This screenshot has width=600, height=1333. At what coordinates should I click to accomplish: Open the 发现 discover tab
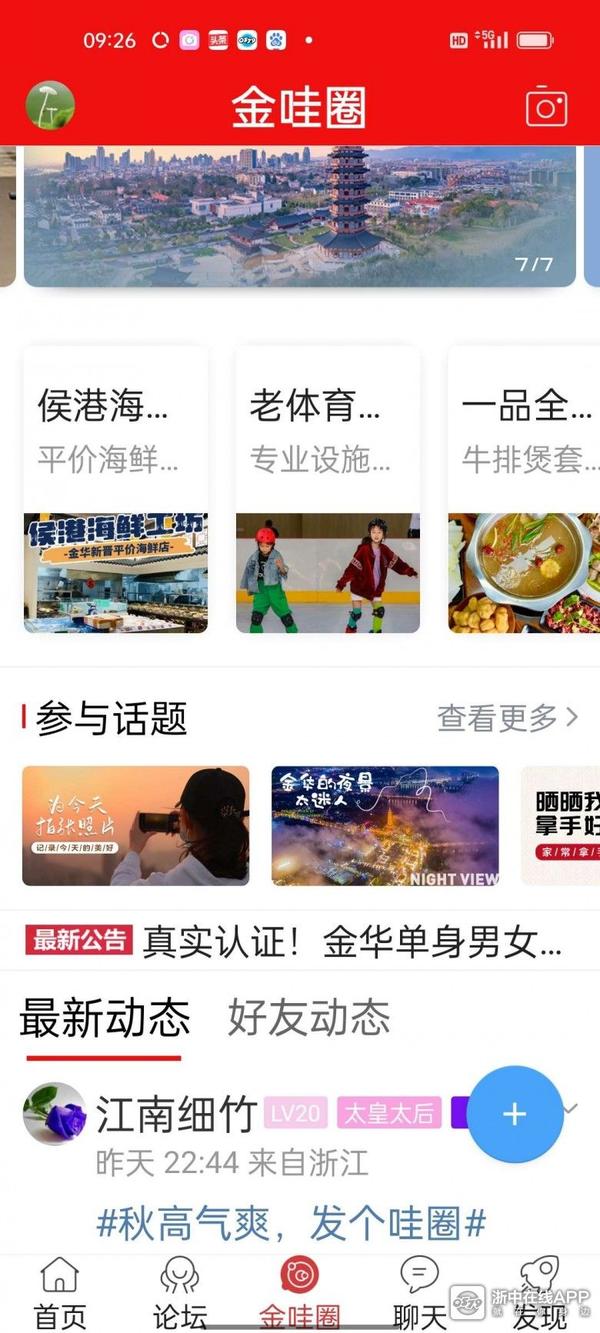539,1294
